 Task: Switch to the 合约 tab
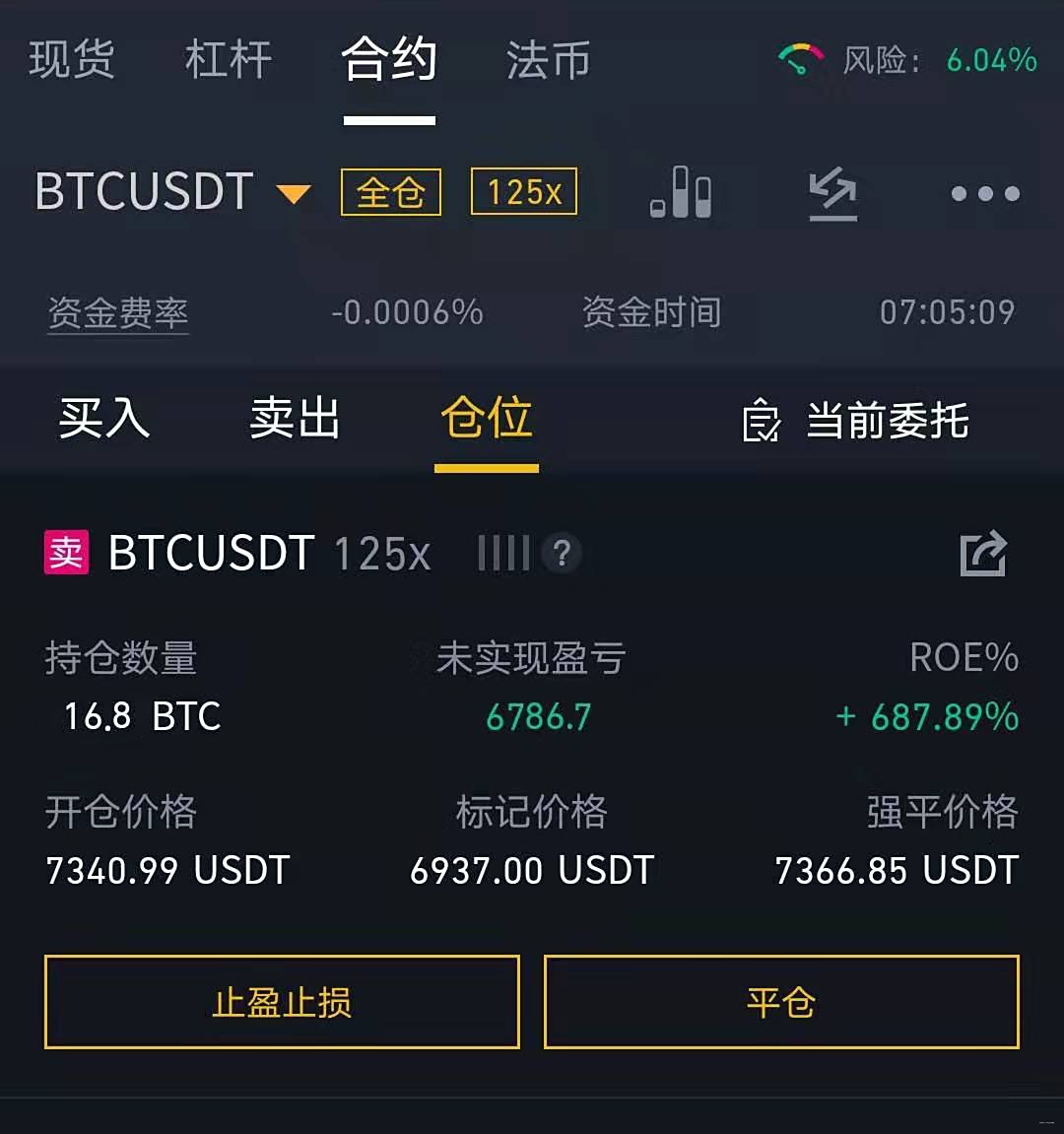coord(388,61)
